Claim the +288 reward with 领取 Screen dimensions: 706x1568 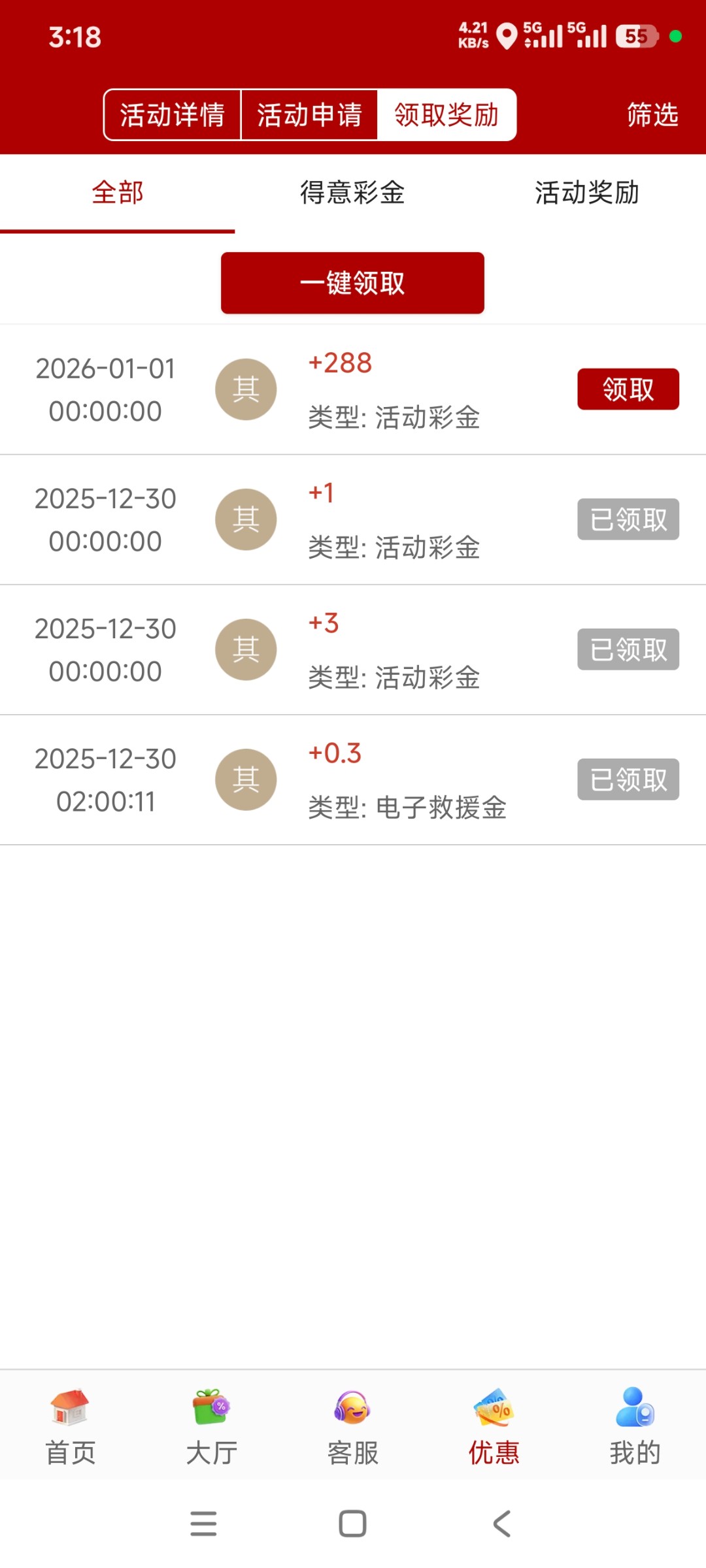tap(628, 389)
